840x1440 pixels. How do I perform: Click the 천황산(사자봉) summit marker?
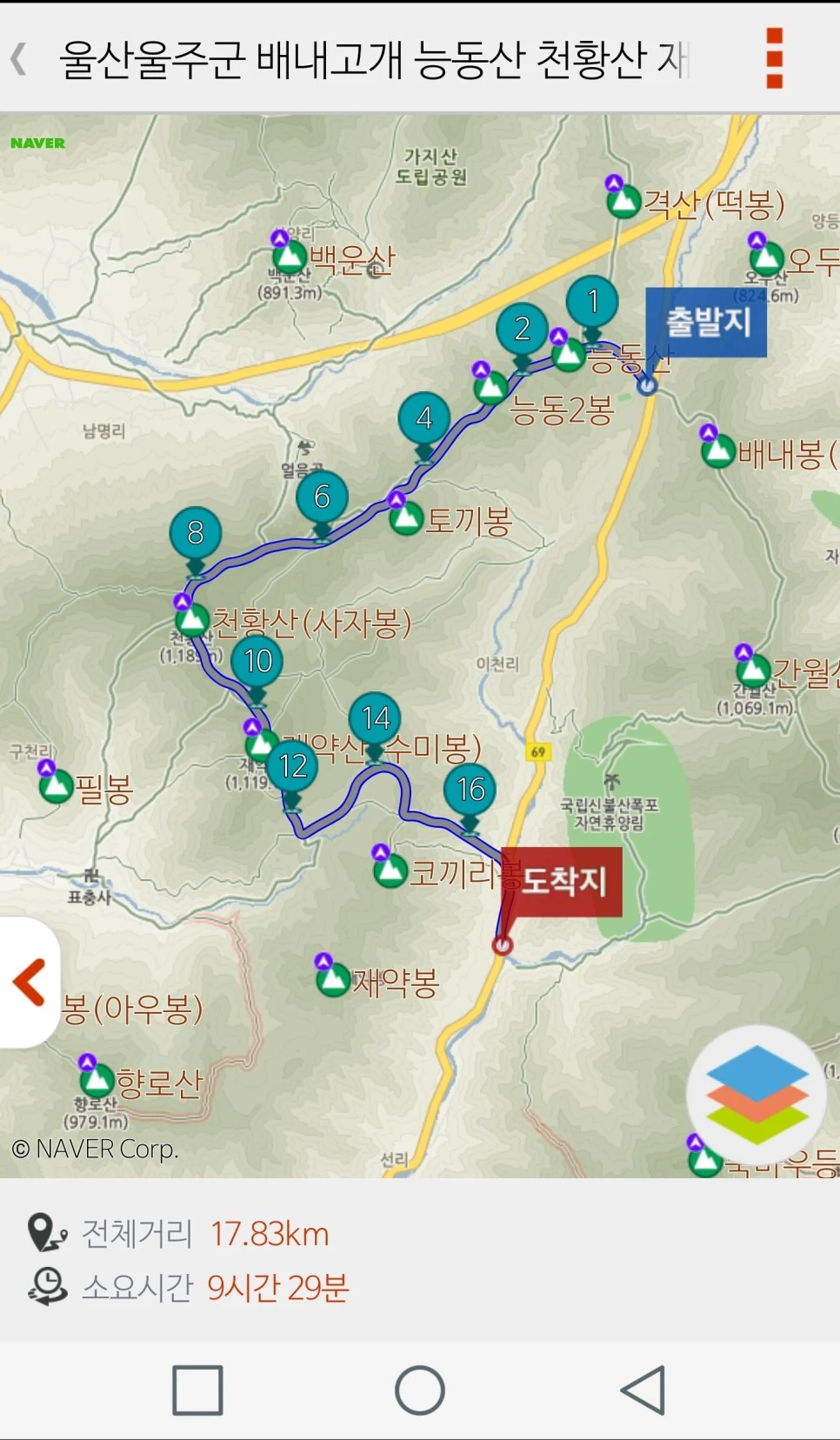(193, 623)
